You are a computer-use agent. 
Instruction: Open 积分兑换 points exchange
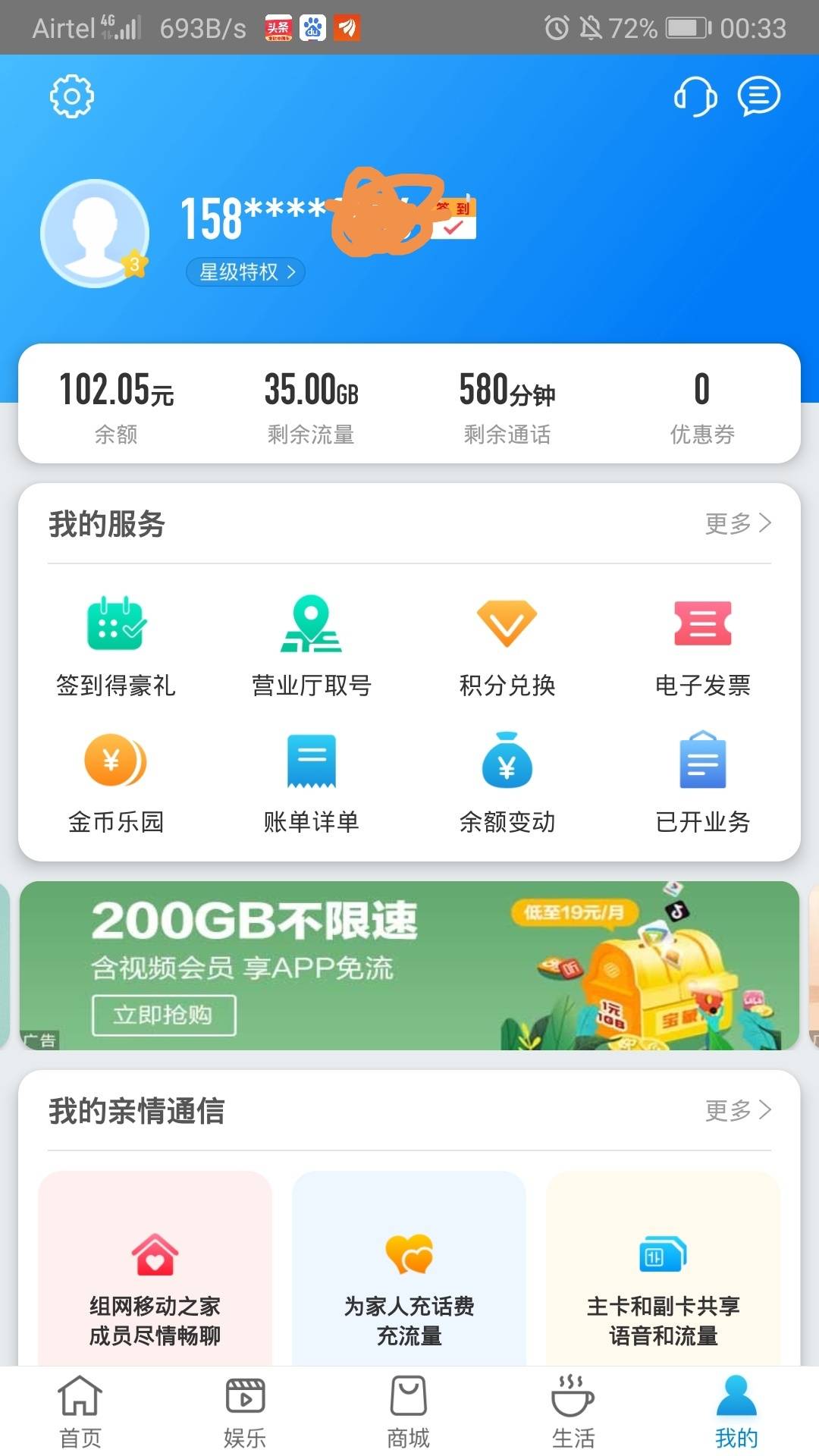507,645
